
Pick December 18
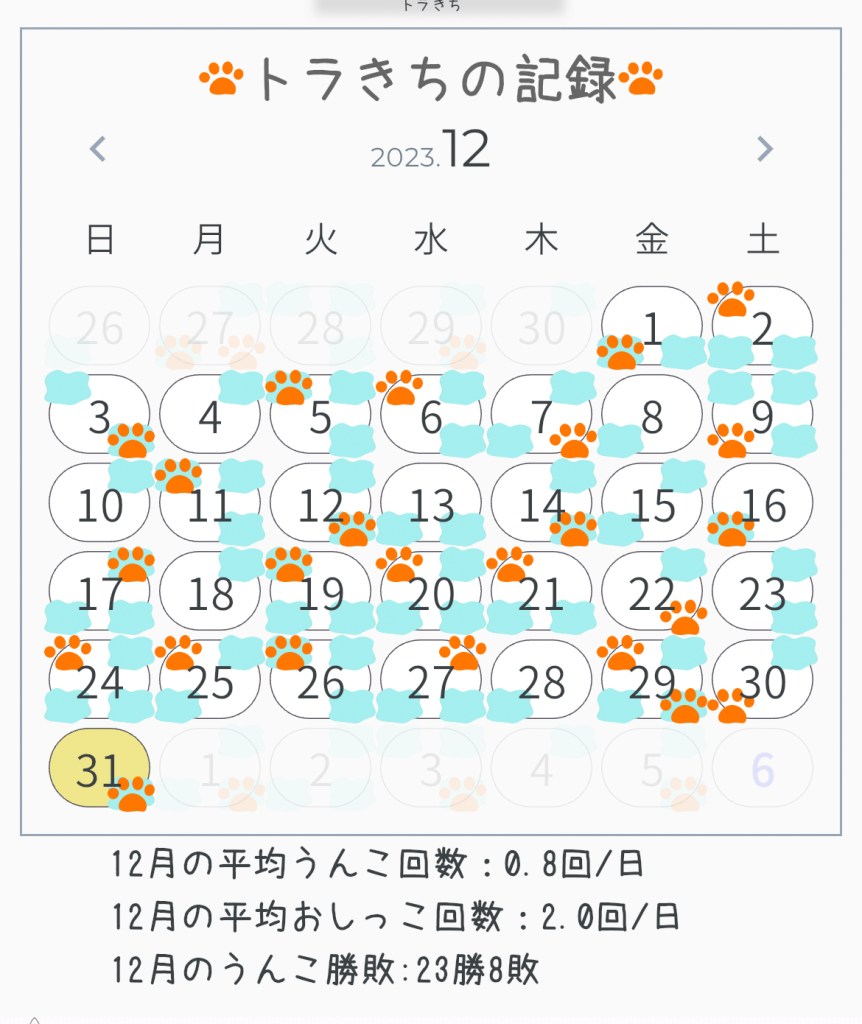pos(210,593)
